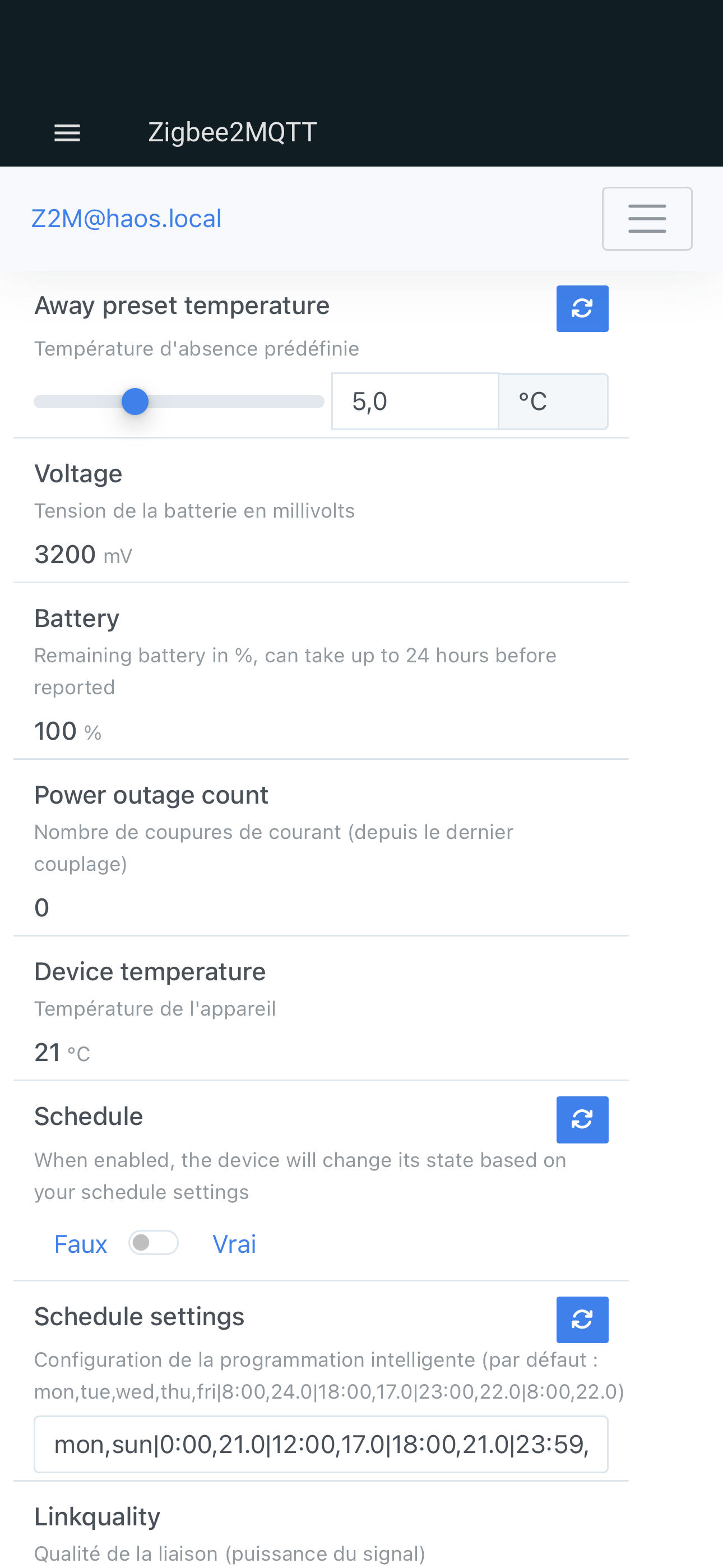Screen dimensions: 723x1568
Task: Adjust the Away preset temperature slider
Action: tap(179, 402)
